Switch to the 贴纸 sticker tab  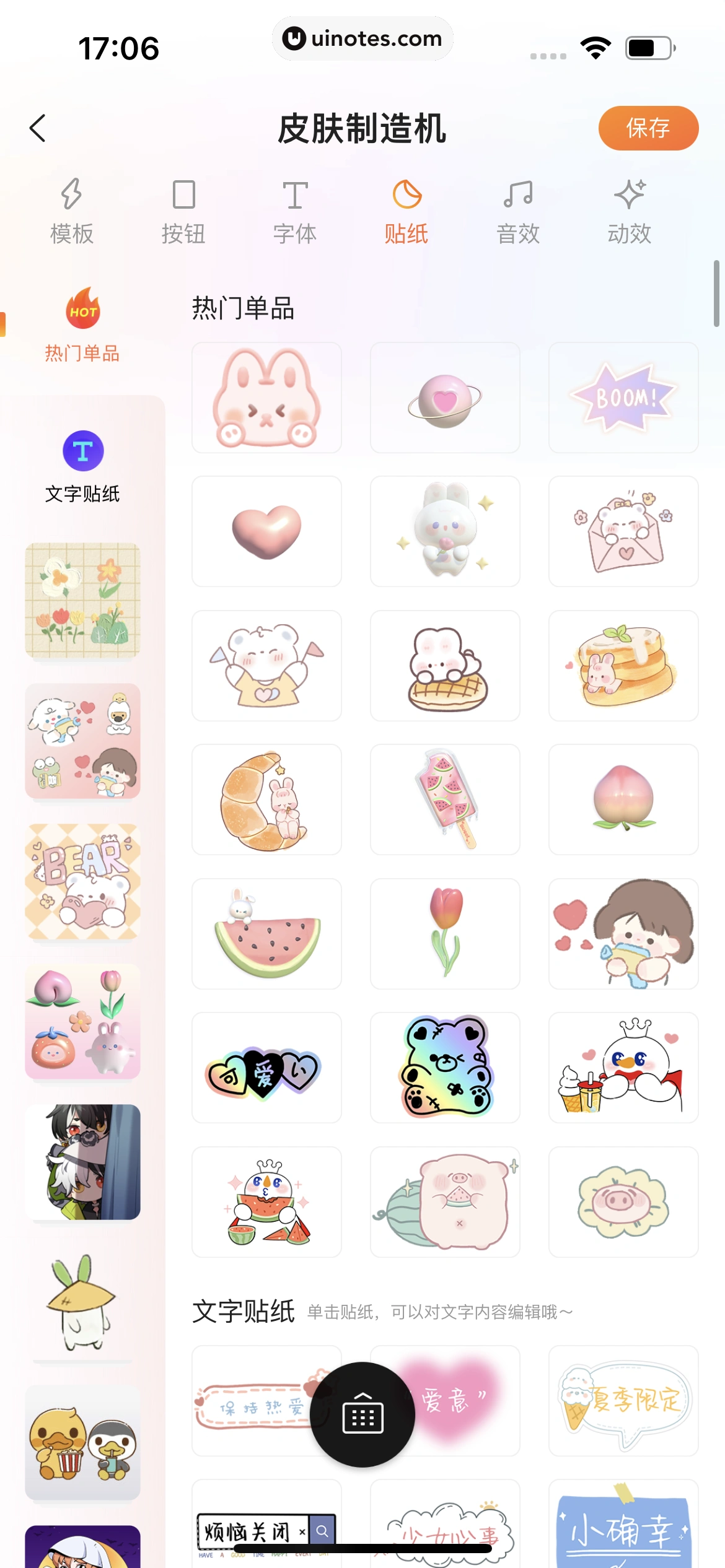click(406, 211)
